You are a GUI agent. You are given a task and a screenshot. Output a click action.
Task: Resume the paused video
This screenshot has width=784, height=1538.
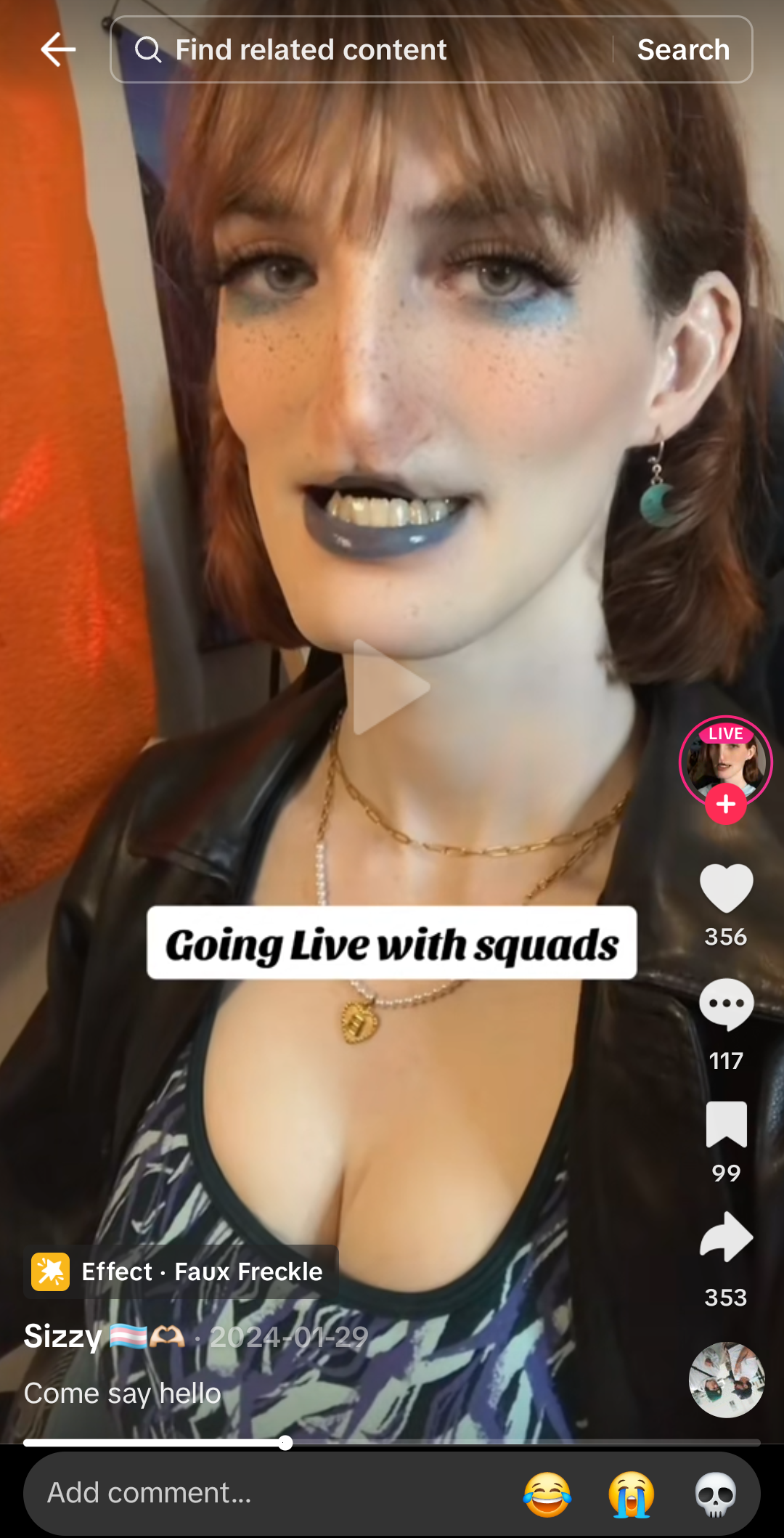pos(391,687)
